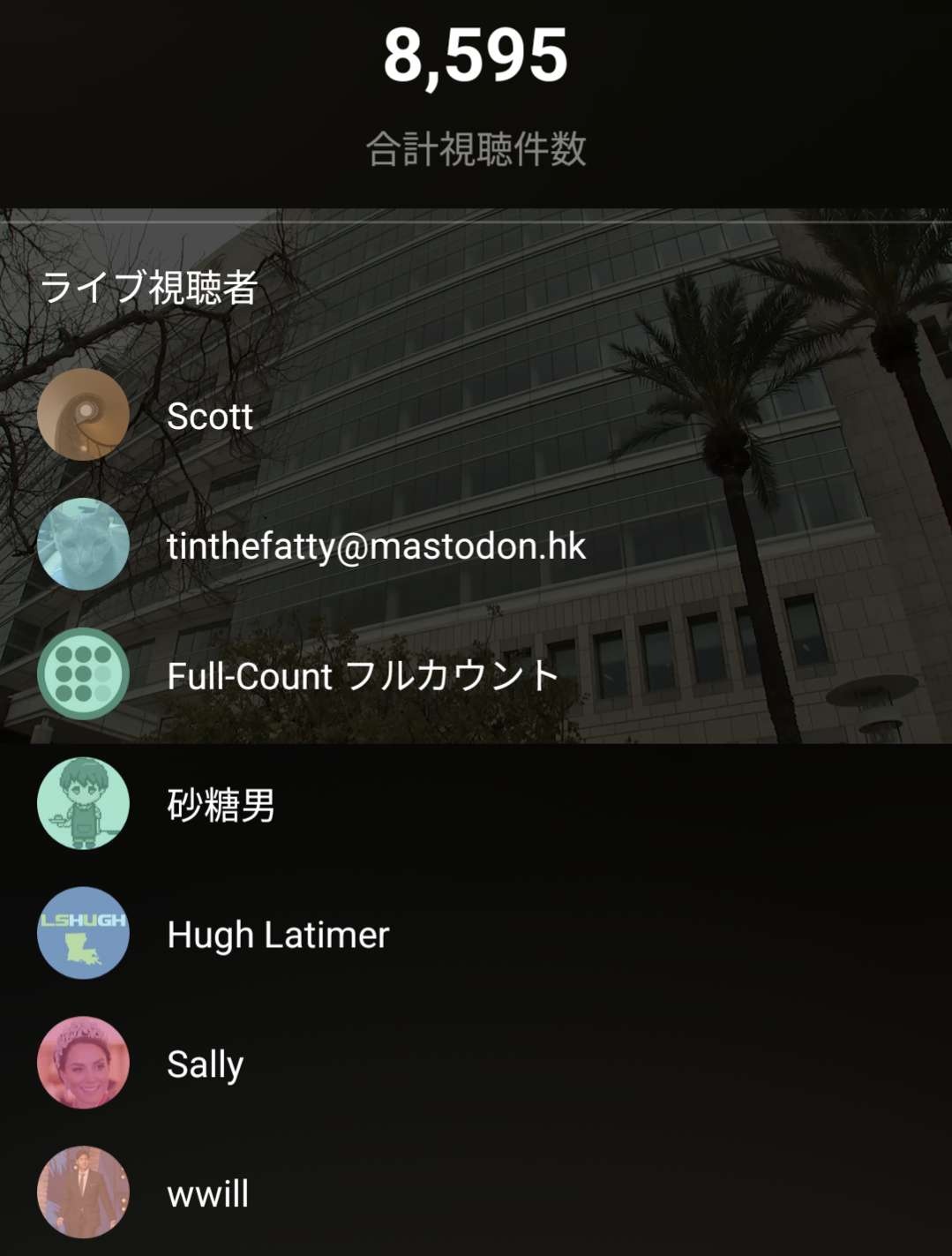Select tinthefatty@mastodon.hk in viewer list
Screen dimensions: 952x1256
pos(376,545)
